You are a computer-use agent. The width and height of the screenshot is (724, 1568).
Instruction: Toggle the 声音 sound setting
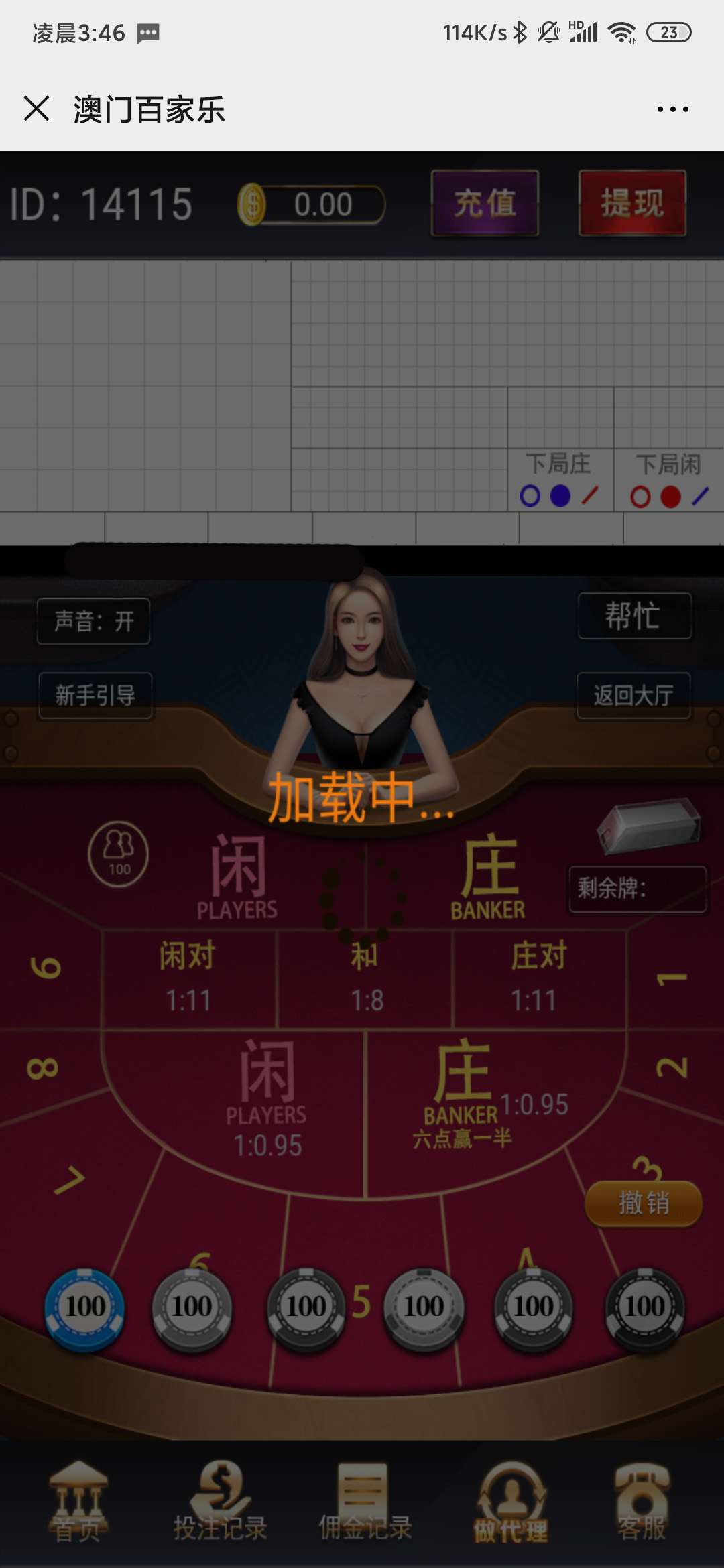coord(93,621)
